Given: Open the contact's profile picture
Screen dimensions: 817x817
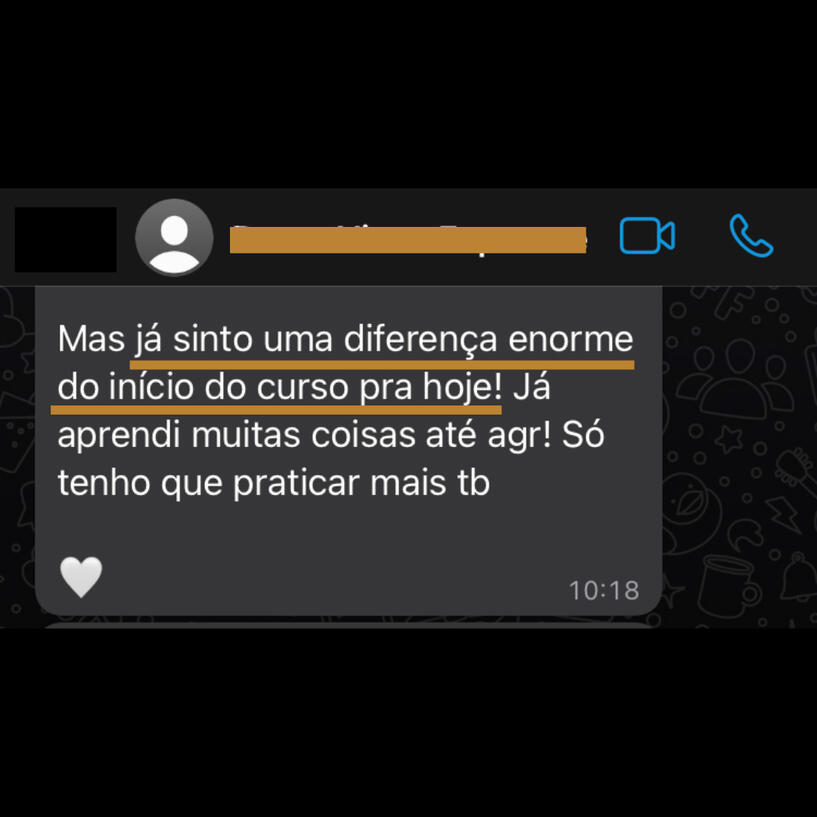Looking at the screenshot, I should coord(174,238).
